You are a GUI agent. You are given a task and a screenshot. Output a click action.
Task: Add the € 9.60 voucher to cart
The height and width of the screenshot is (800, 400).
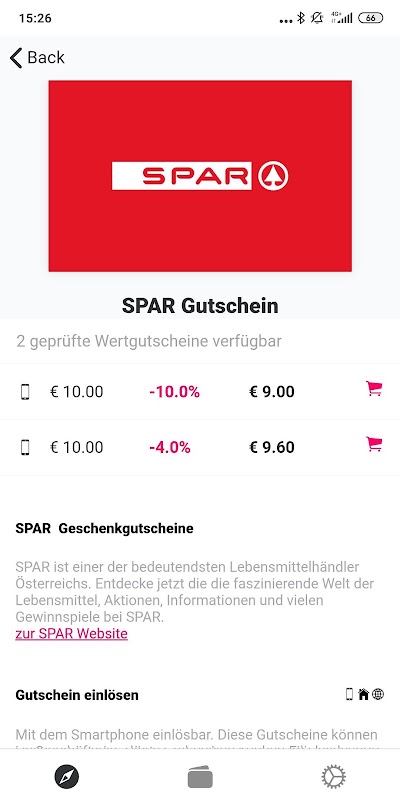click(374, 444)
